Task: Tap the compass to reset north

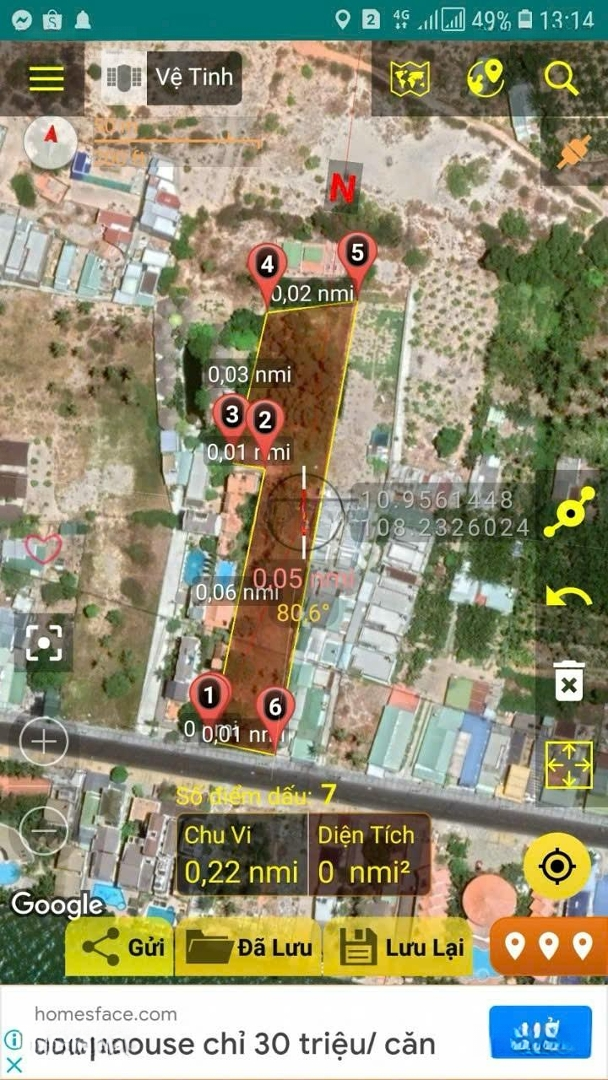Action: (50, 143)
